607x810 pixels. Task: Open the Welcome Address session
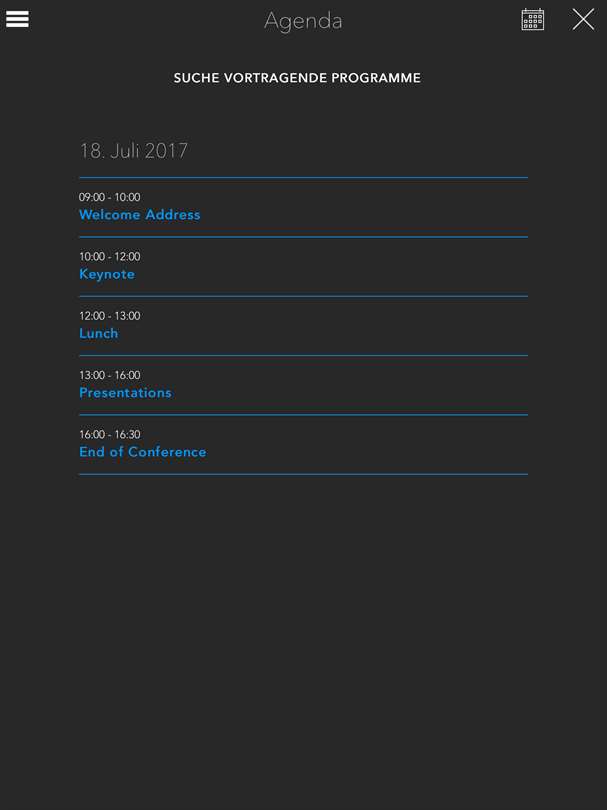(x=140, y=214)
